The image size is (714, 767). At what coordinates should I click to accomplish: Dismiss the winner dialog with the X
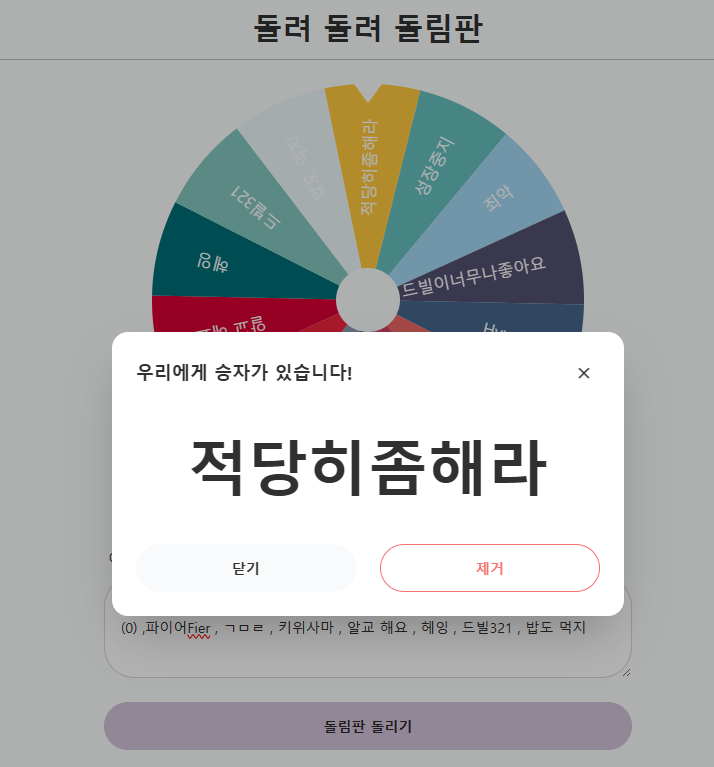(583, 373)
